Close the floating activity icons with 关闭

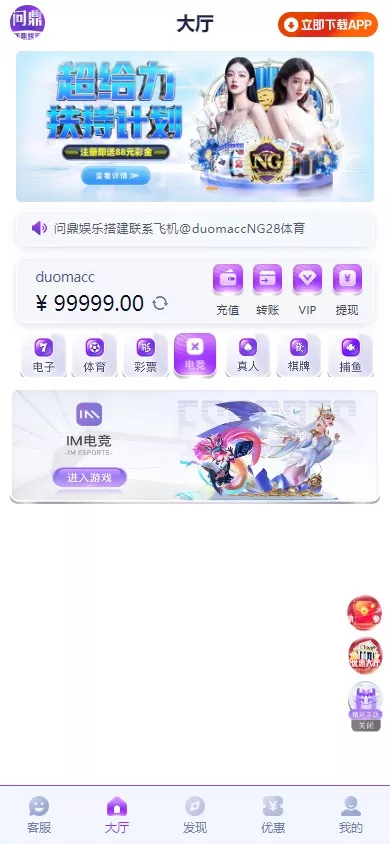(366, 726)
